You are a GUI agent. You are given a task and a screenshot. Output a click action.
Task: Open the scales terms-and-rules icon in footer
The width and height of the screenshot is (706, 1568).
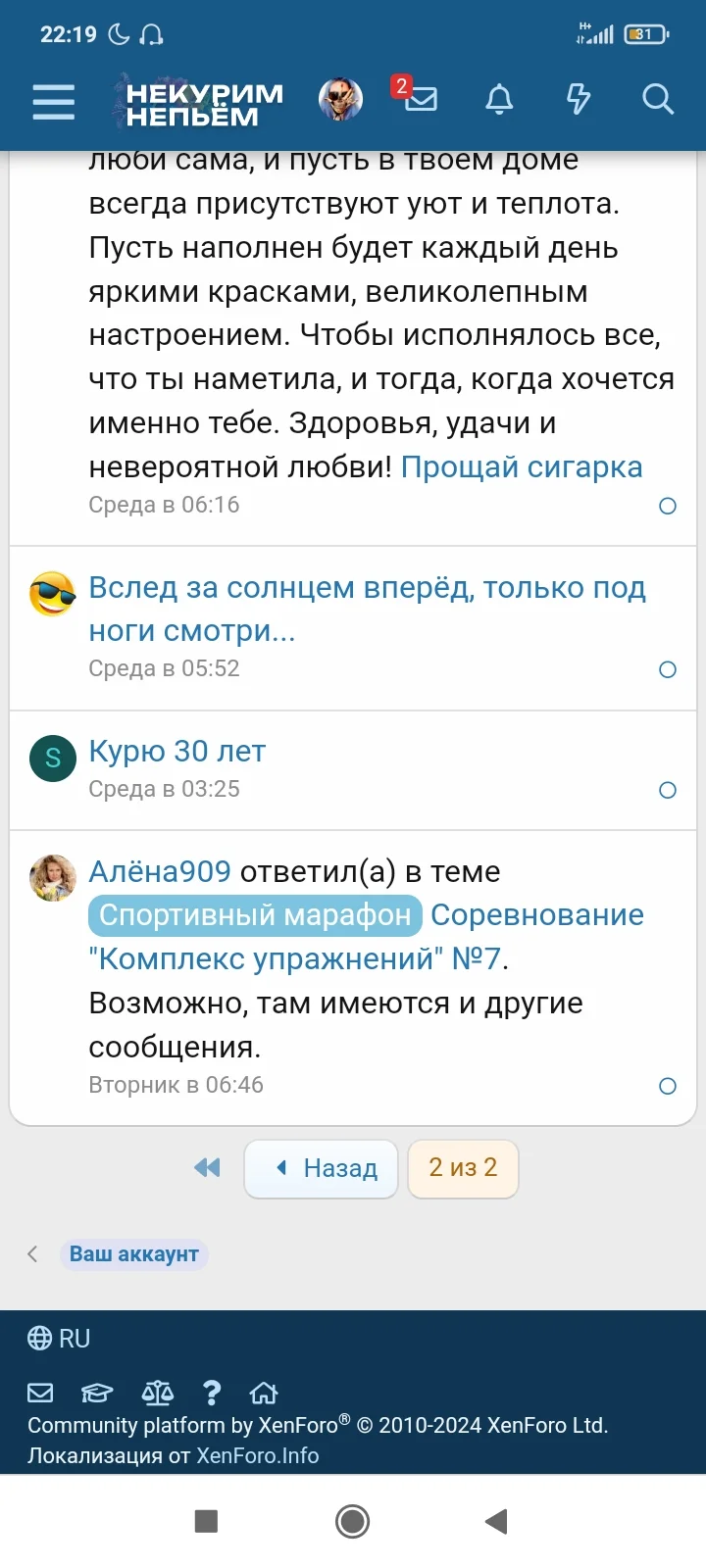coord(157,1393)
